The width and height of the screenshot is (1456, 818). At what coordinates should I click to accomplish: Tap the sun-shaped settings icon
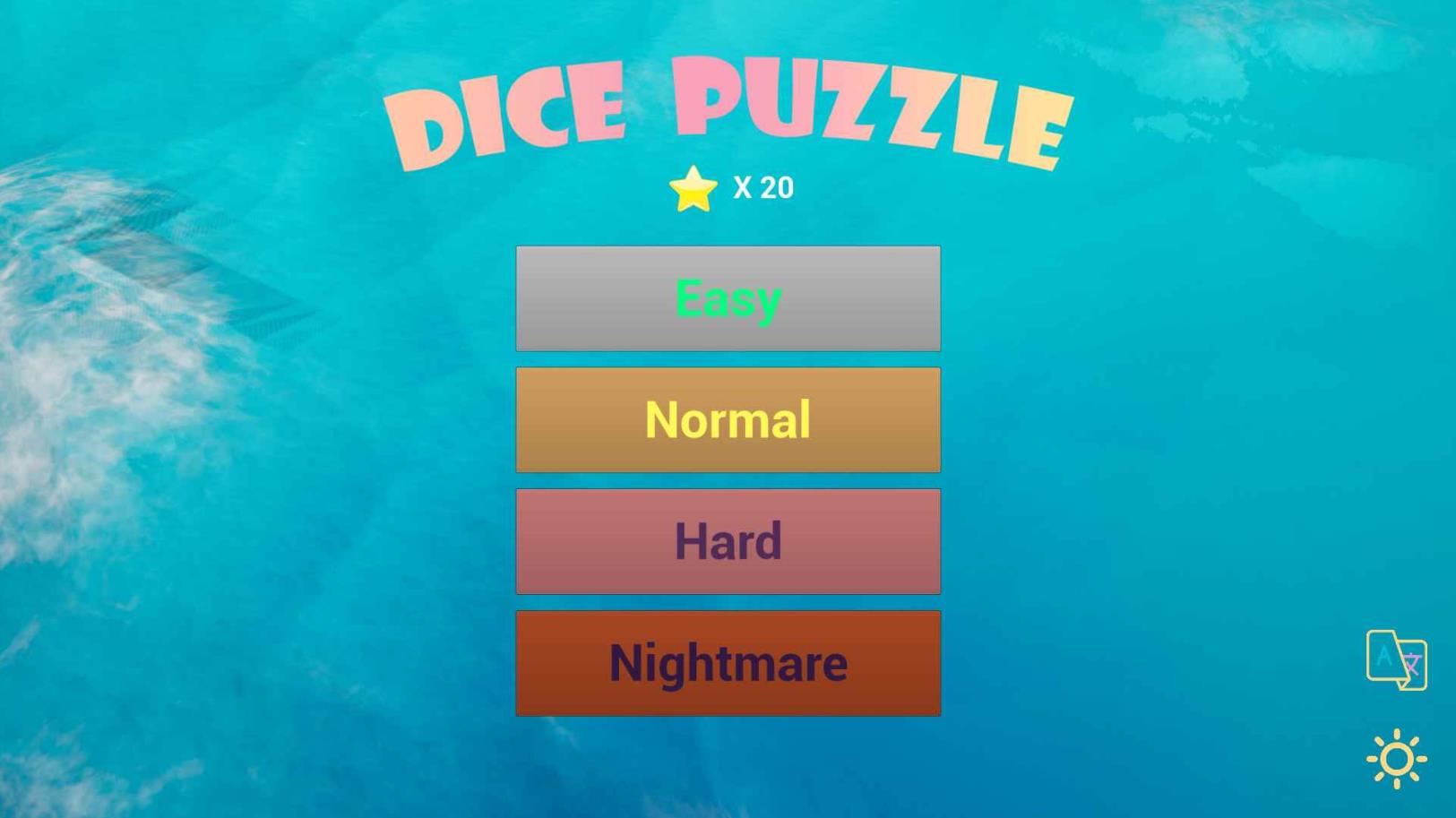1396,759
